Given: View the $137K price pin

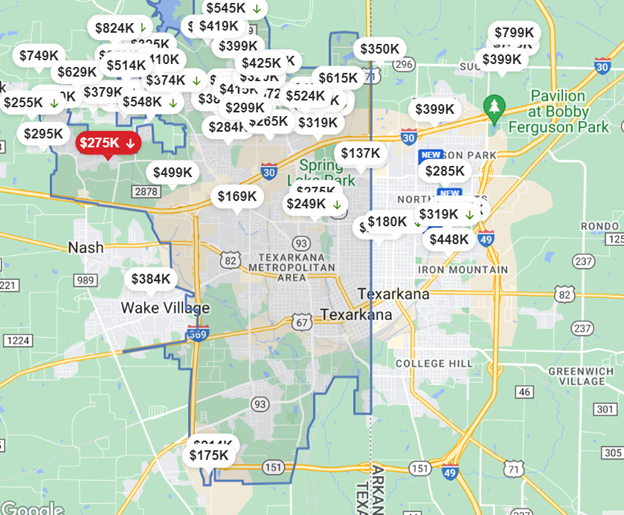Looking at the screenshot, I should click(x=360, y=153).
